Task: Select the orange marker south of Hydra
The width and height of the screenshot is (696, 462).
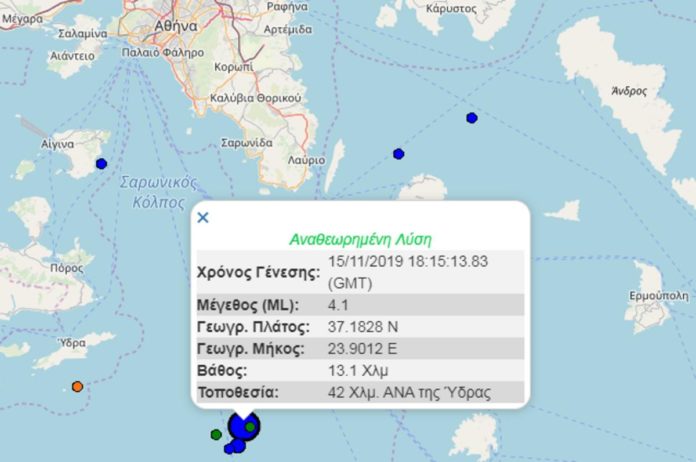Action: tap(78, 387)
